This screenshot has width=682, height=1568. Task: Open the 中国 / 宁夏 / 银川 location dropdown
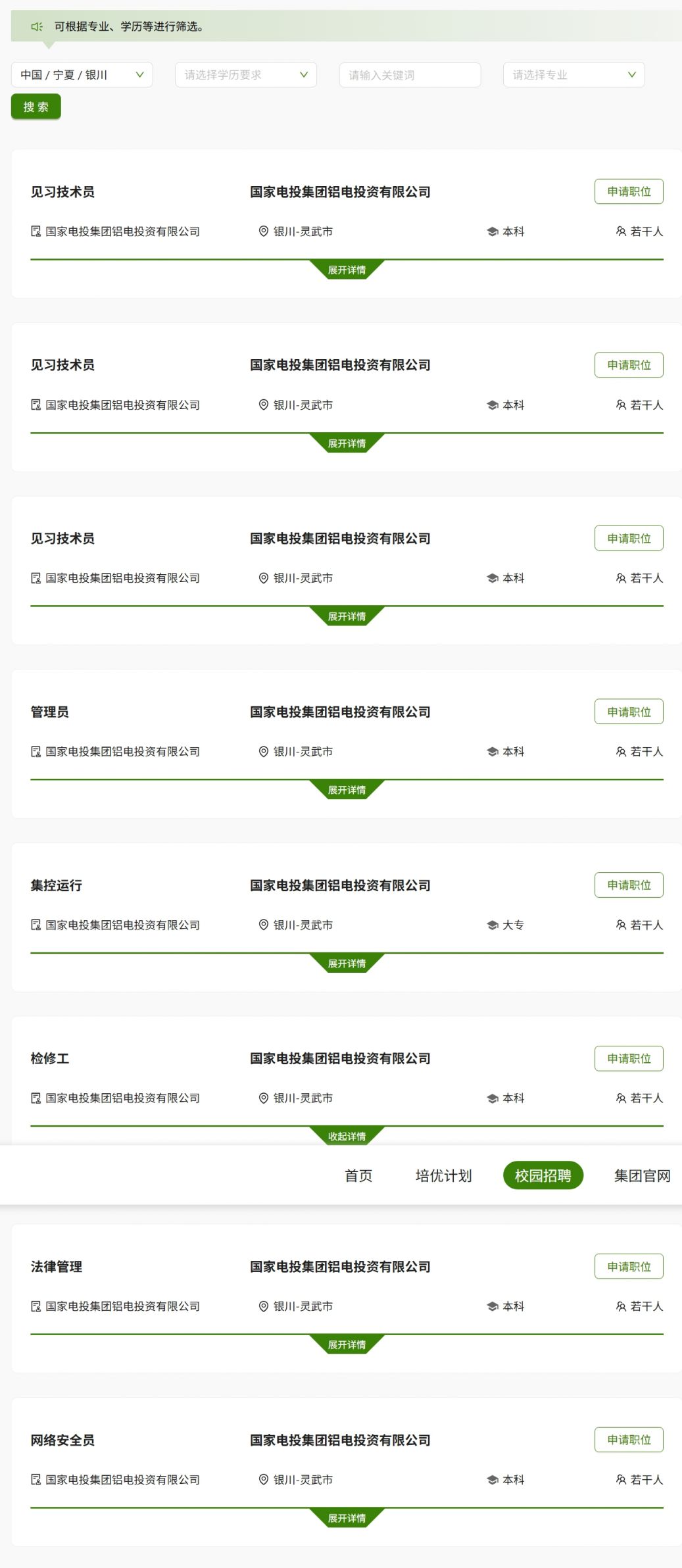(x=82, y=75)
